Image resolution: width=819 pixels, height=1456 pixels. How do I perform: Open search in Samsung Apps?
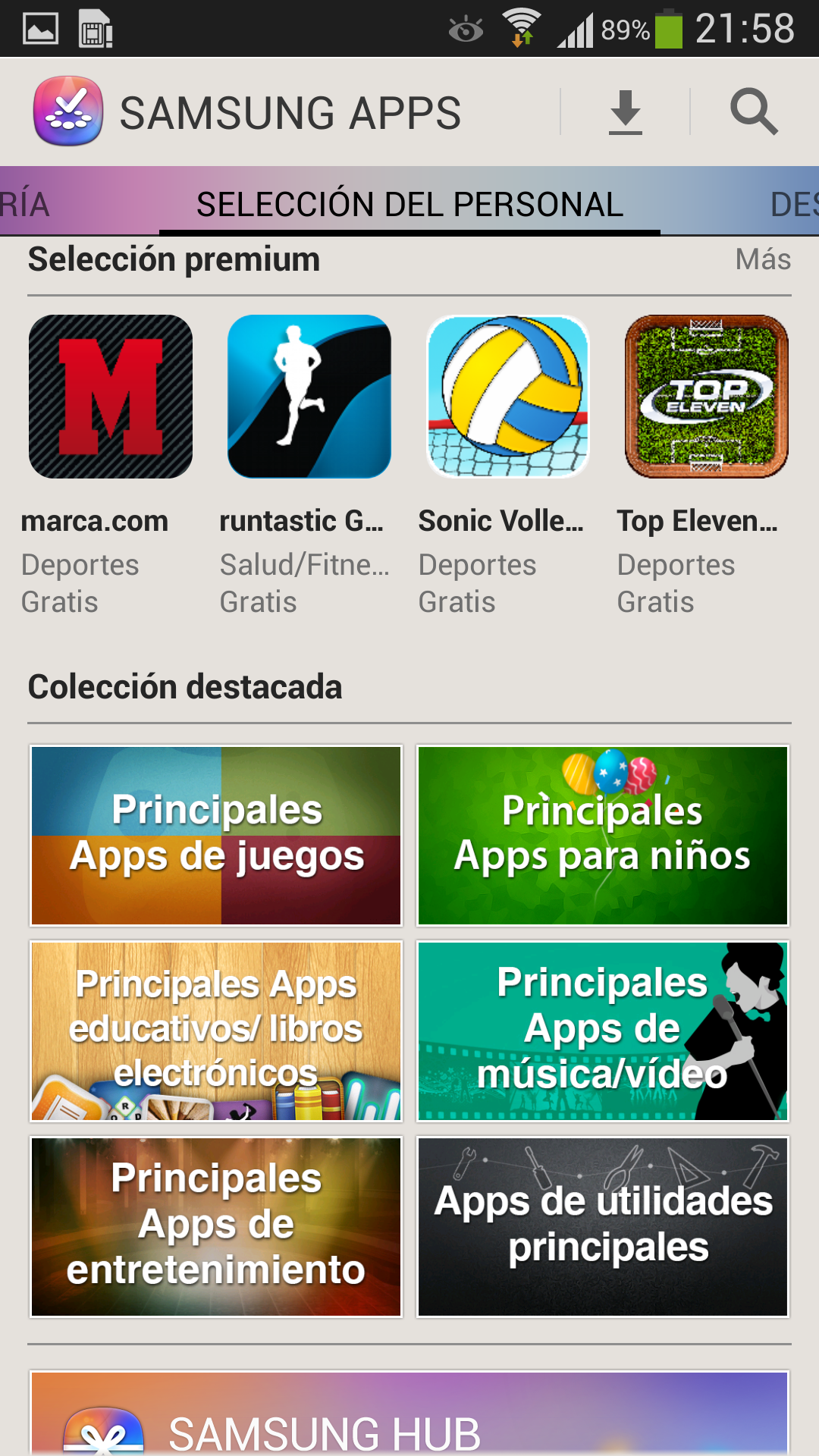[x=754, y=112]
